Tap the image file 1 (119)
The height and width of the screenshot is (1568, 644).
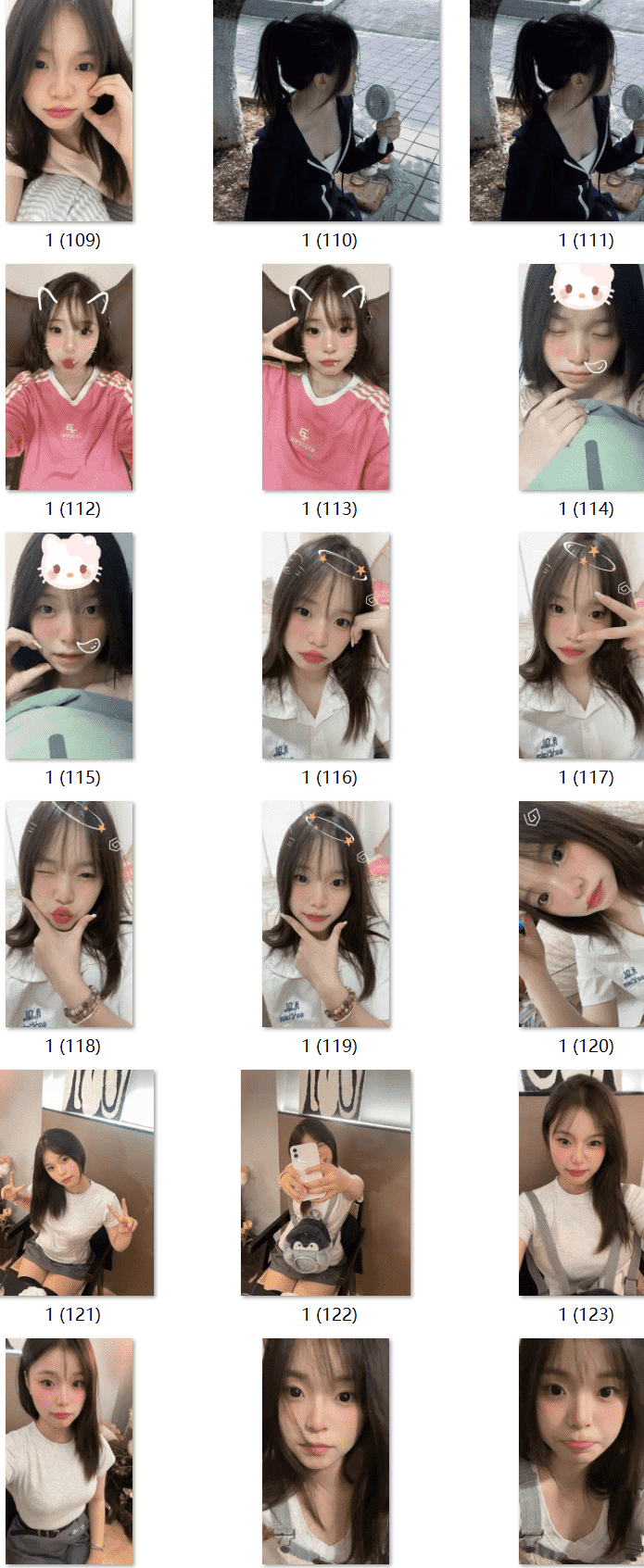pos(326,914)
